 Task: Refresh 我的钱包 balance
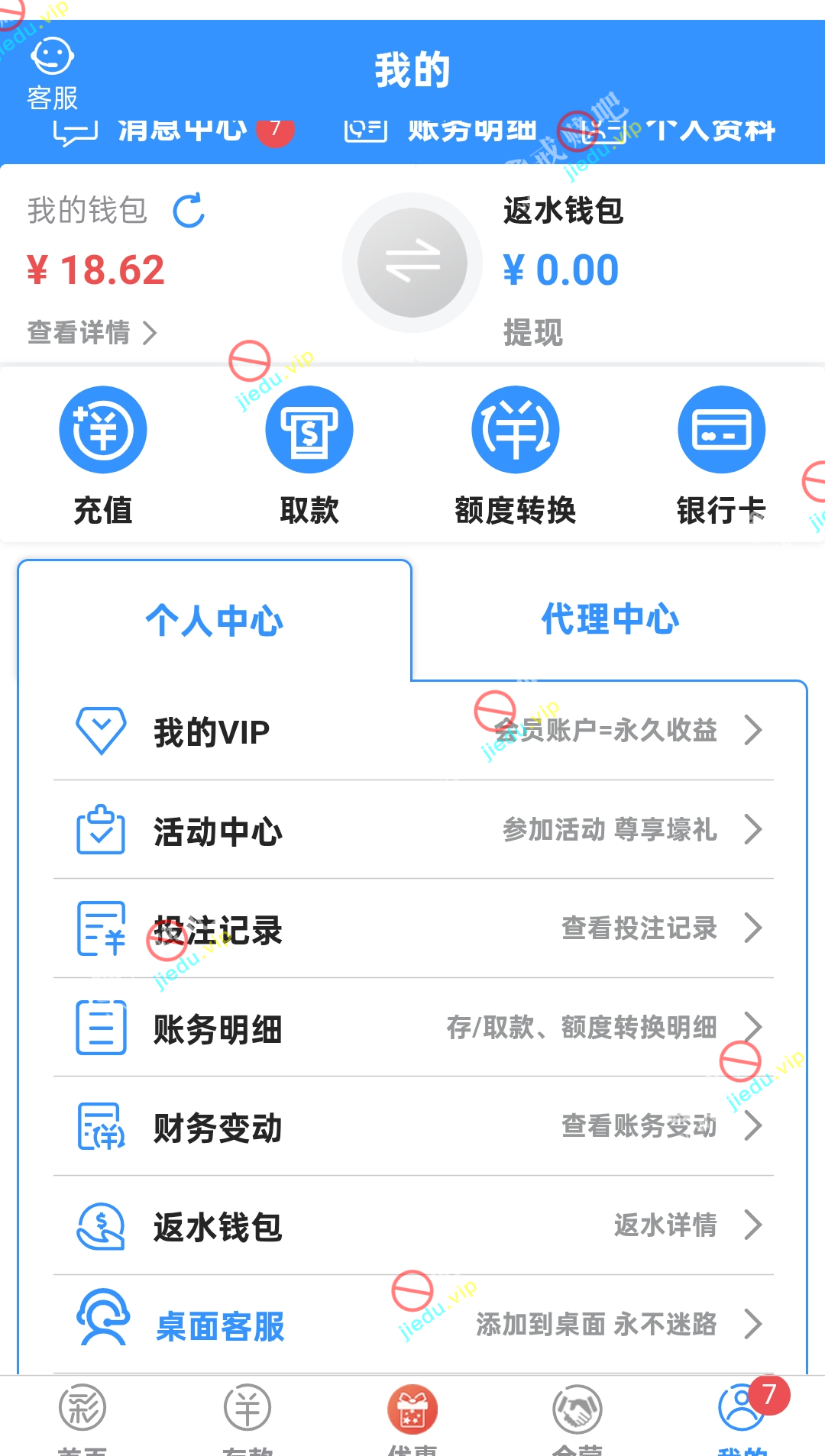point(189,211)
